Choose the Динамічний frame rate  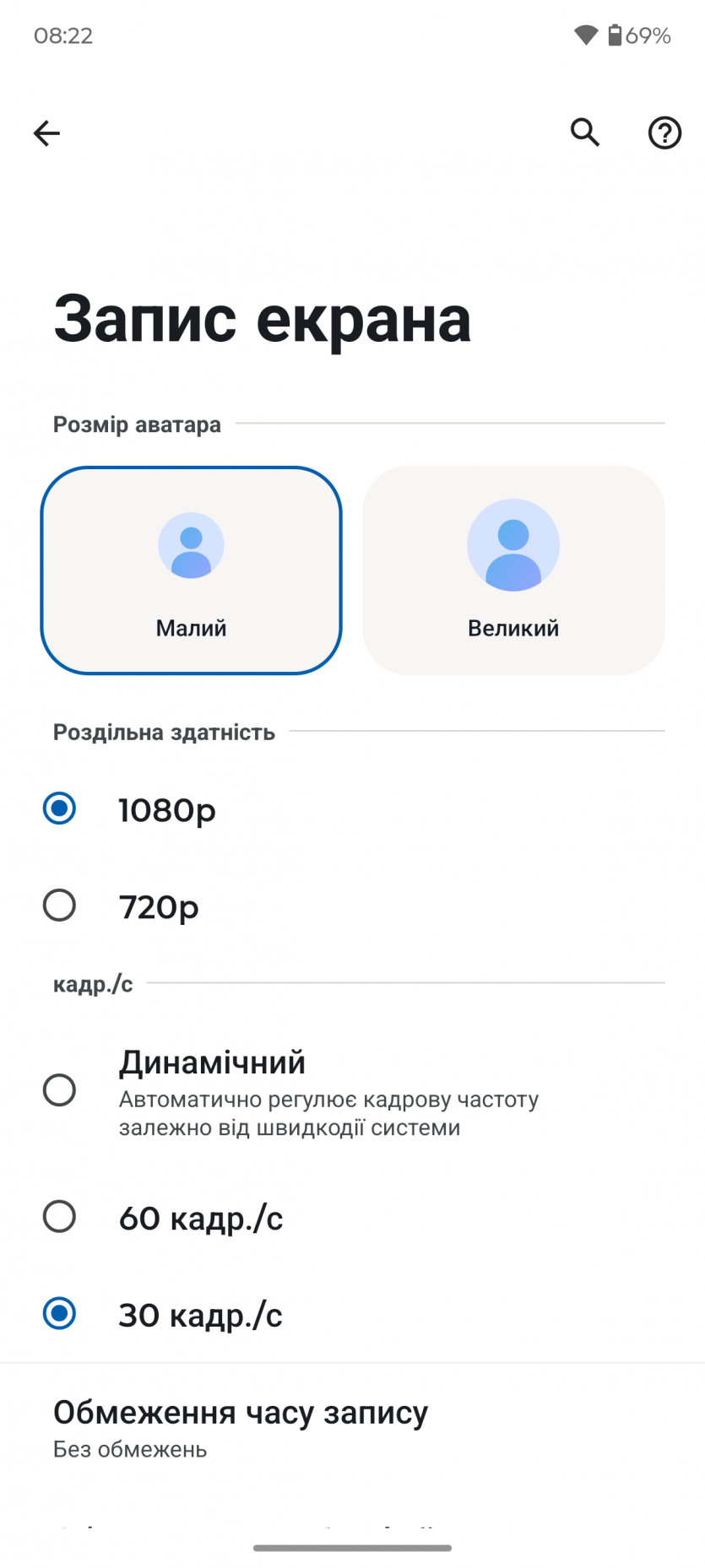(x=59, y=1090)
